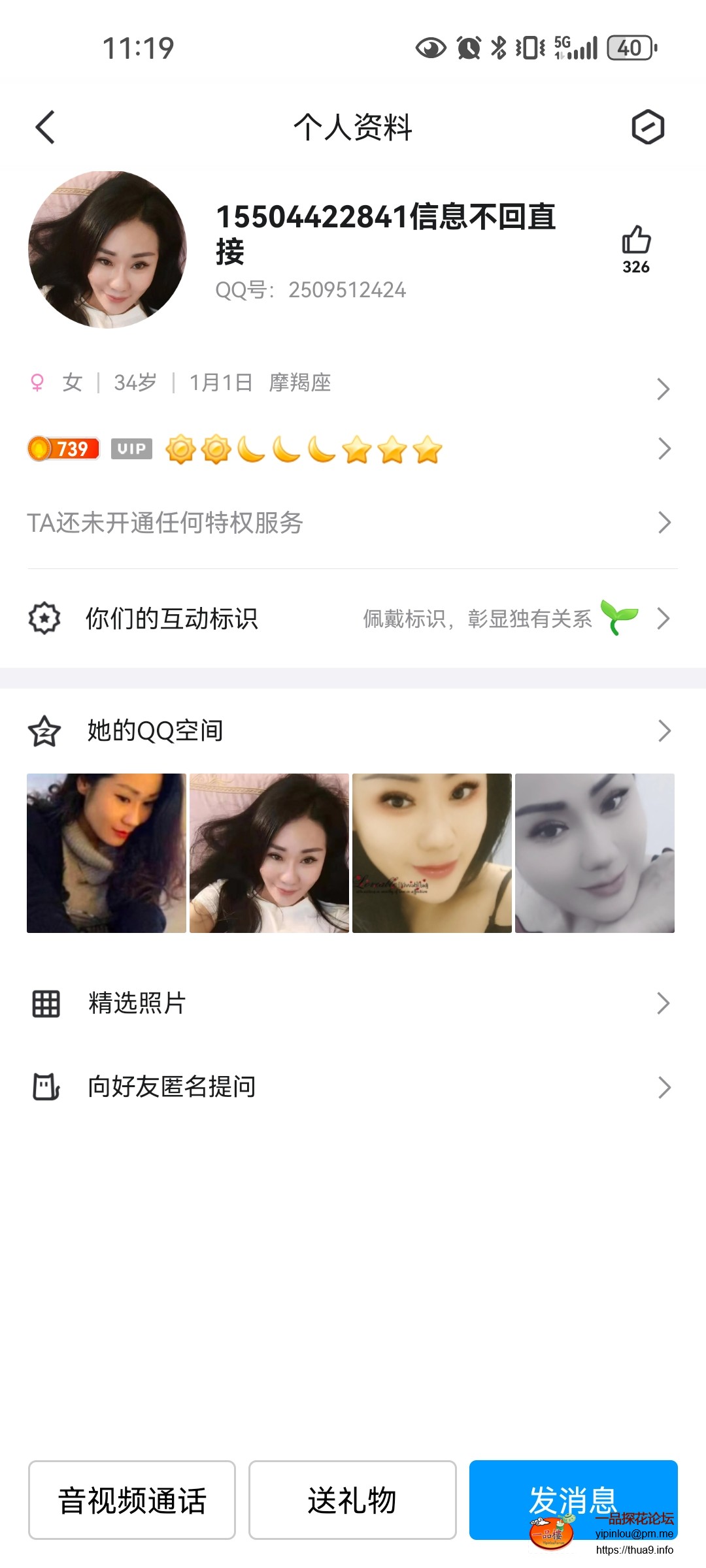Expand the basic info row chevron
Image resolution: width=706 pixels, height=1568 pixels.
[664, 389]
